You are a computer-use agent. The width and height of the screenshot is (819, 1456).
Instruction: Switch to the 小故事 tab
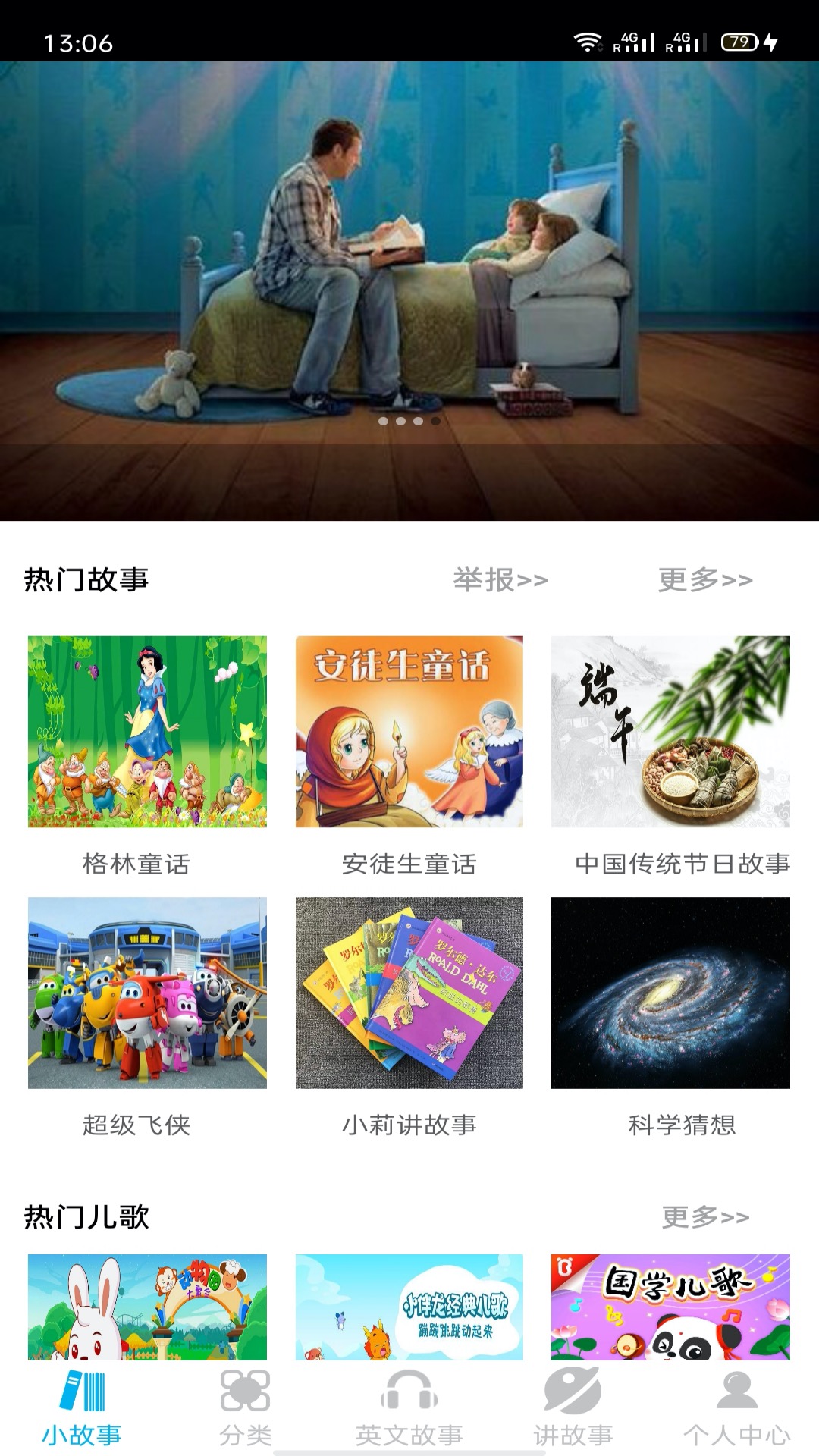tap(82, 1407)
